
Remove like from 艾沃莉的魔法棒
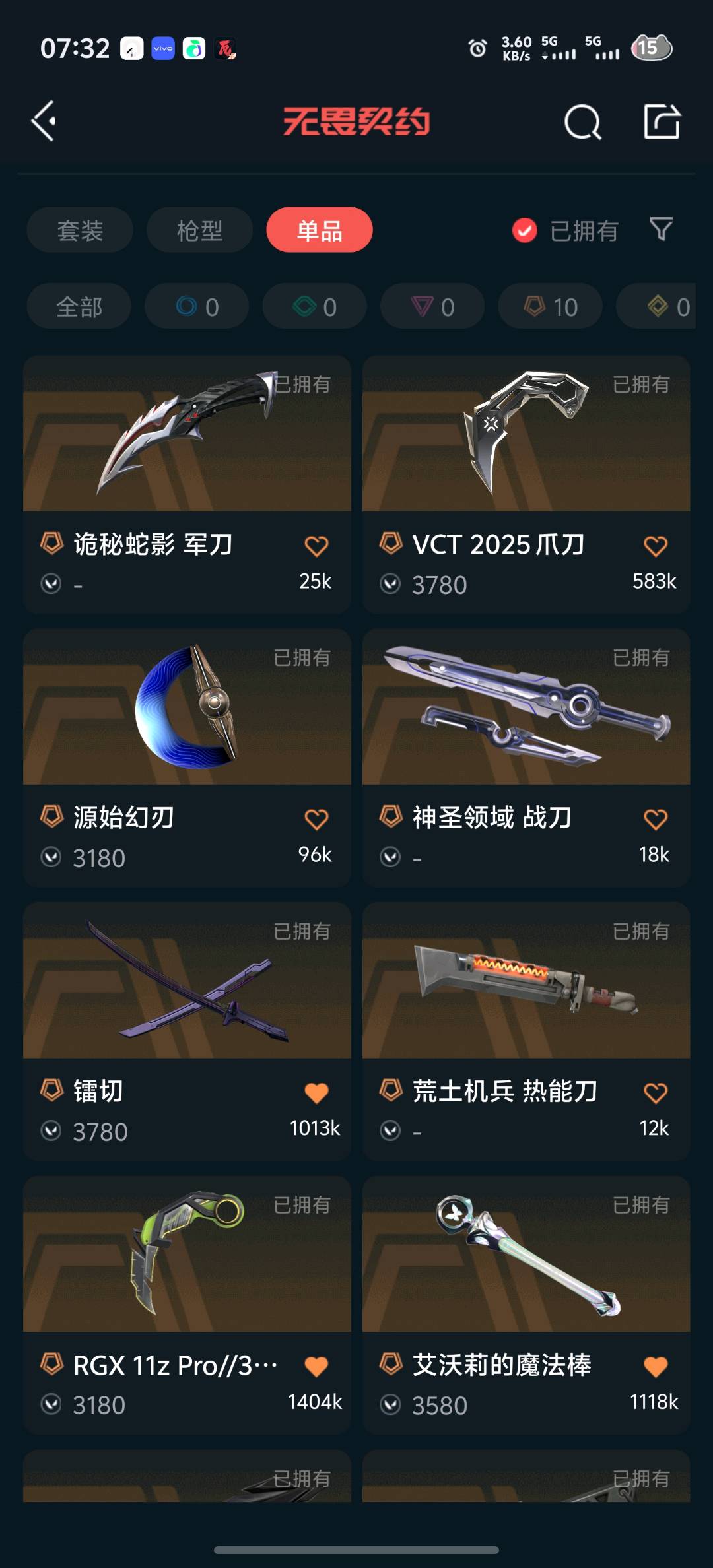(x=655, y=1366)
